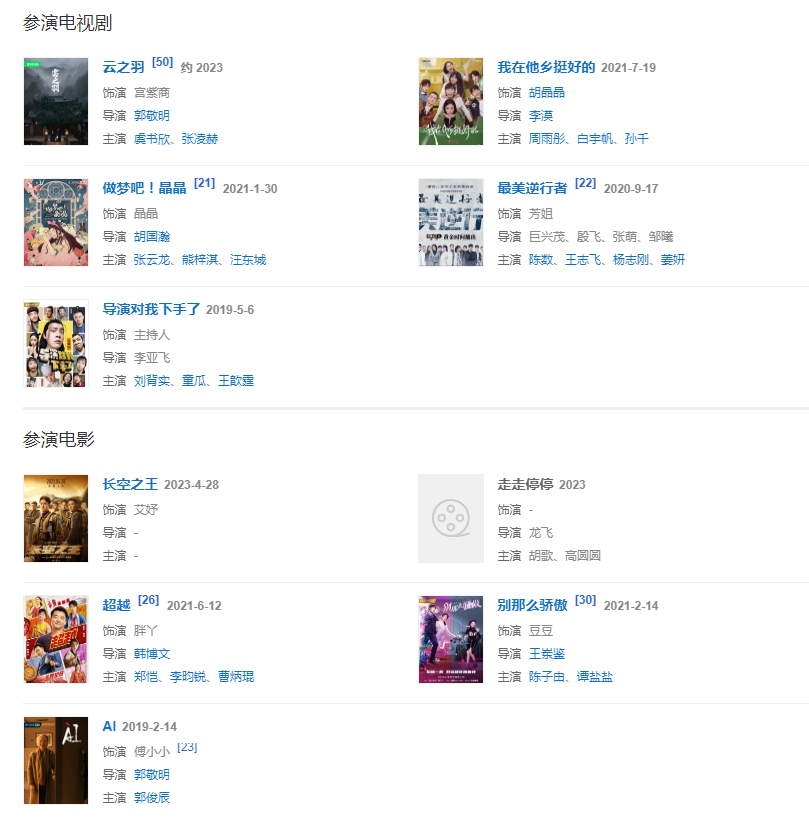Open actor 虞书欣 link
The height and width of the screenshot is (821, 809).
tap(152, 139)
